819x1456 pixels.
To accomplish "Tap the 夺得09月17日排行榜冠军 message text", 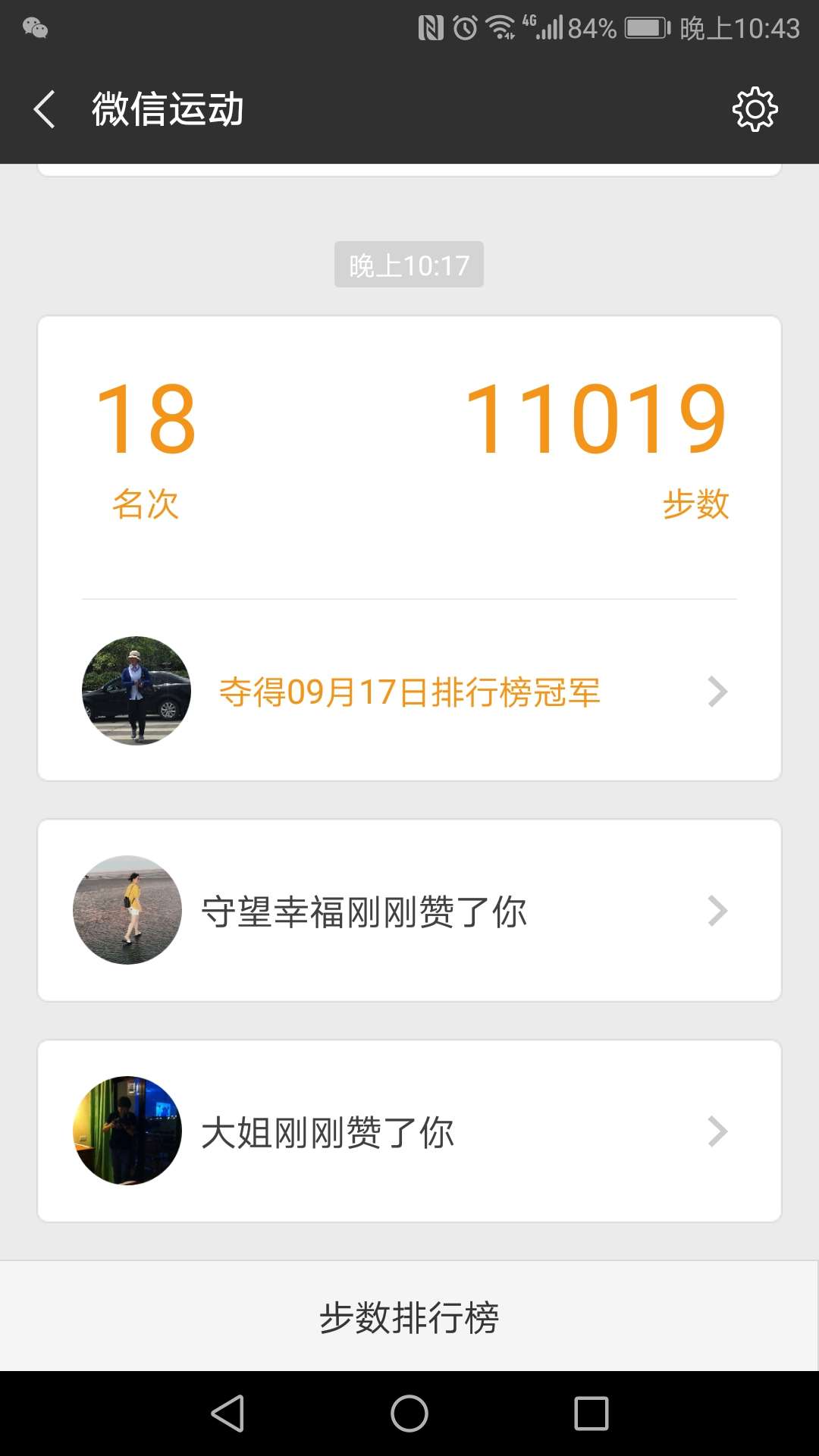I will (409, 691).
